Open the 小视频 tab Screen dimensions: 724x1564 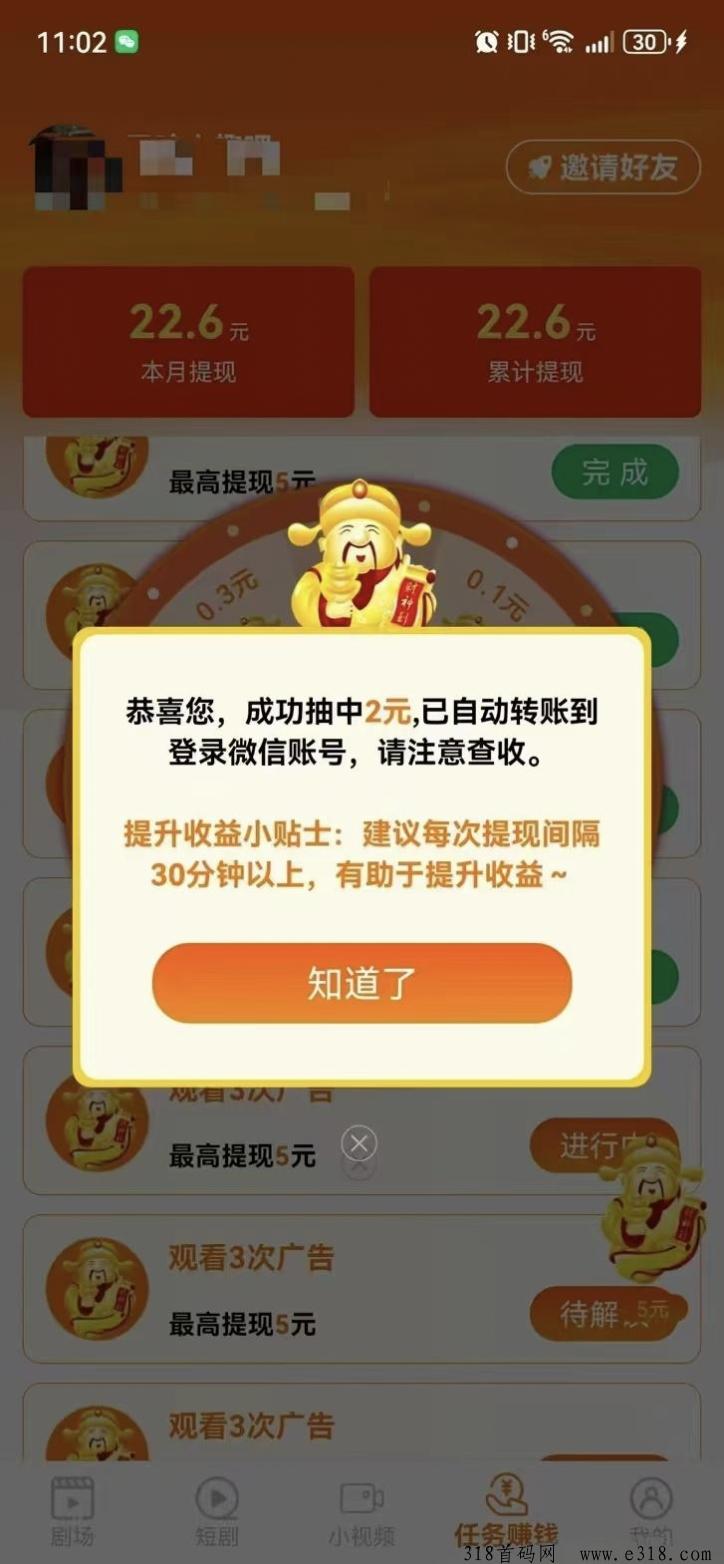(x=361, y=1510)
